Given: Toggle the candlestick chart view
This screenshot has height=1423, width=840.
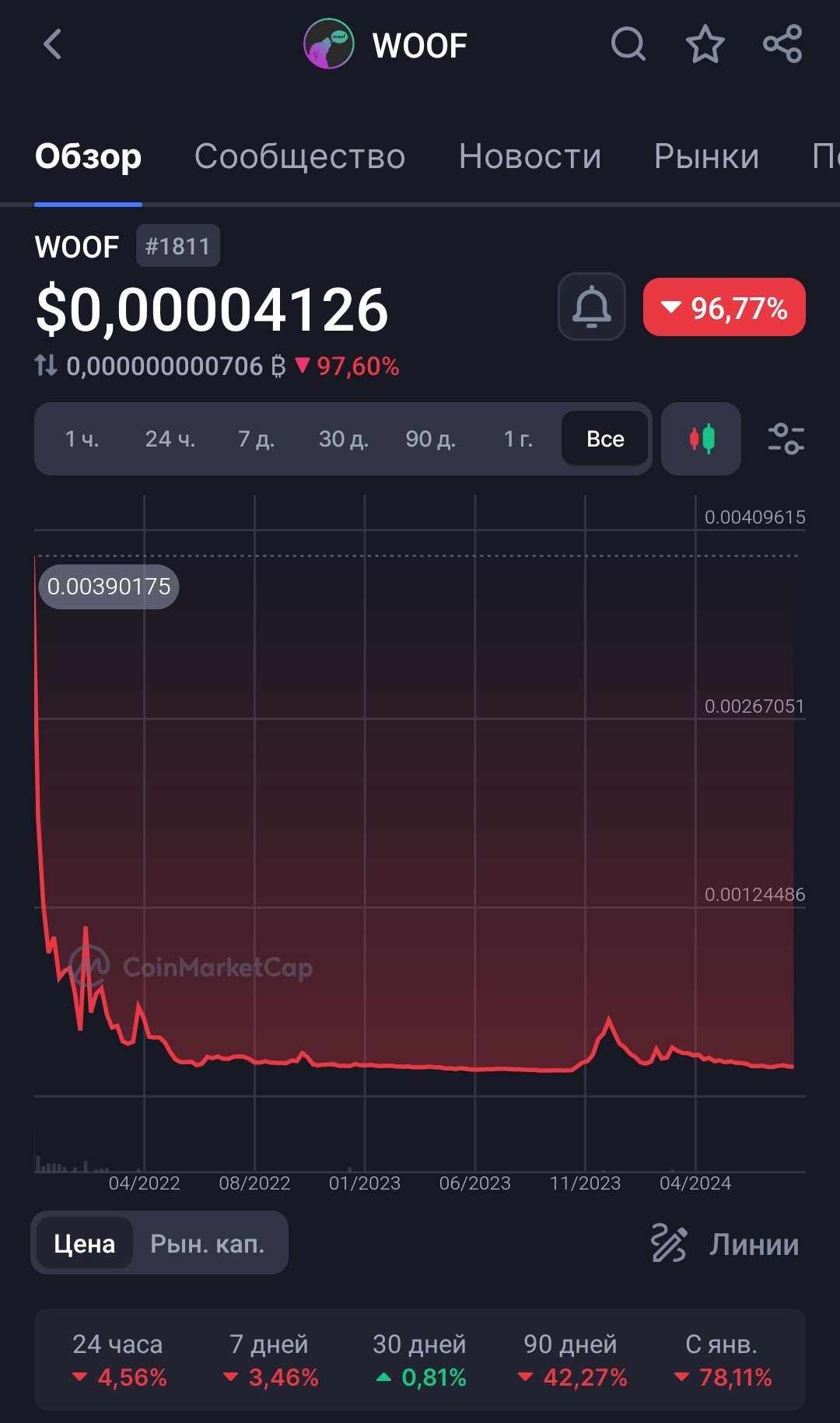Looking at the screenshot, I should tap(701, 439).
